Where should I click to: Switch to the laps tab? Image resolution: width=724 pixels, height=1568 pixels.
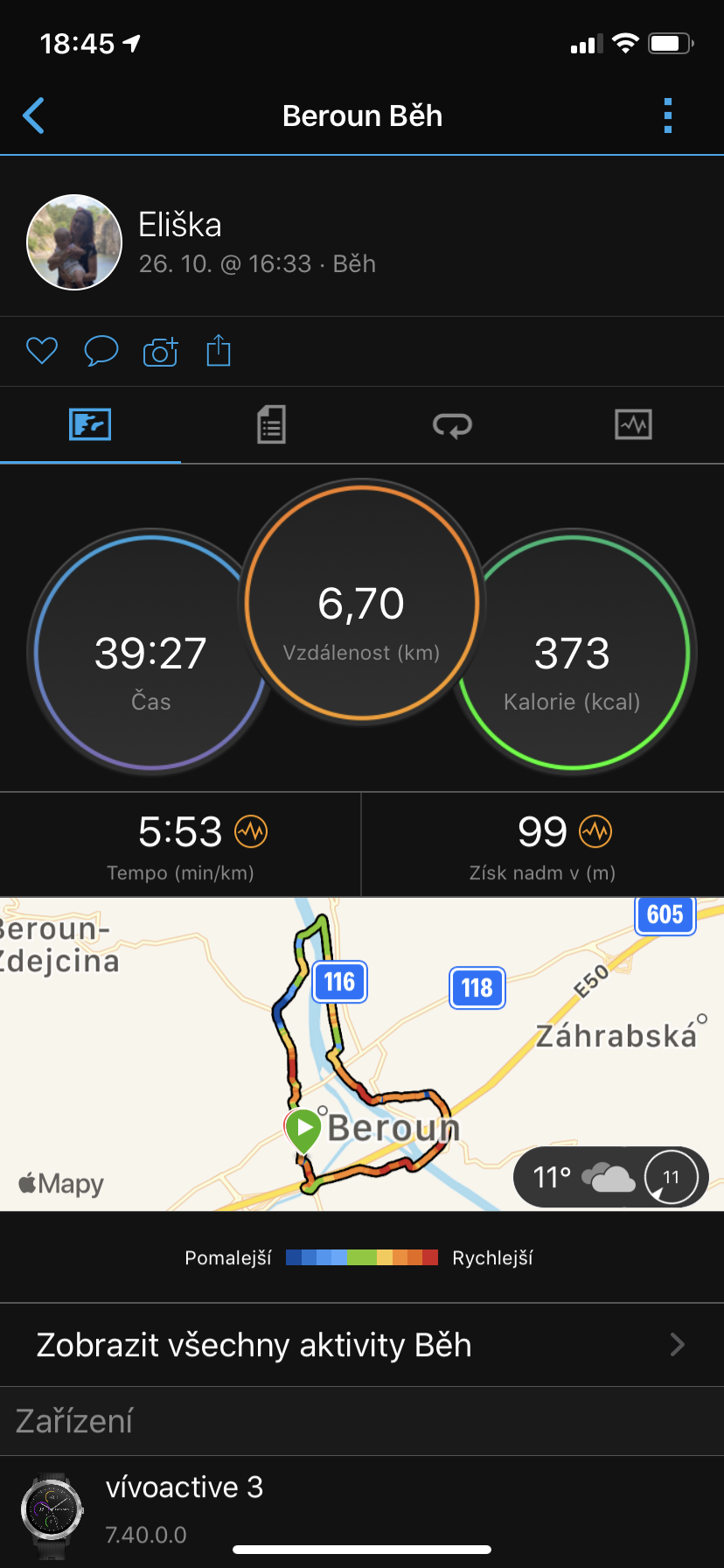(x=452, y=425)
